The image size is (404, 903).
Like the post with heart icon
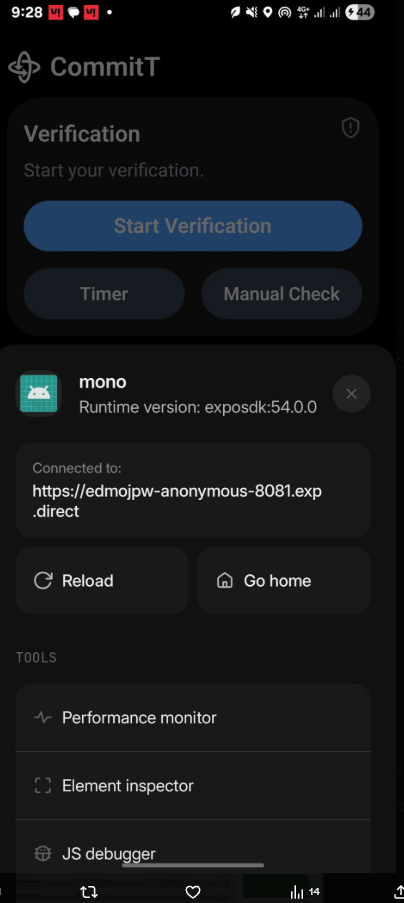tap(193, 892)
